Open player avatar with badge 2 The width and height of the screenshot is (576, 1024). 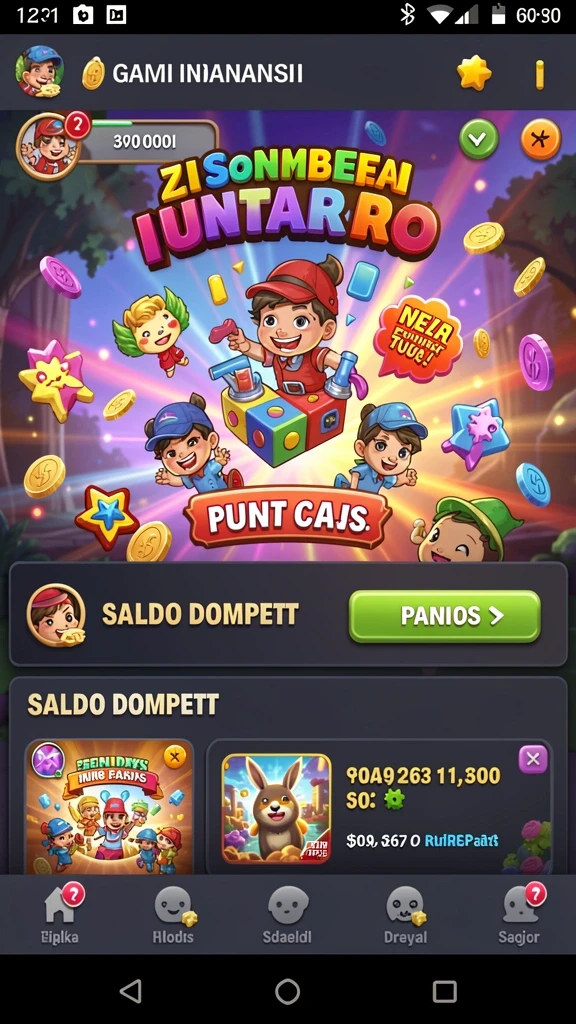click(x=49, y=146)
